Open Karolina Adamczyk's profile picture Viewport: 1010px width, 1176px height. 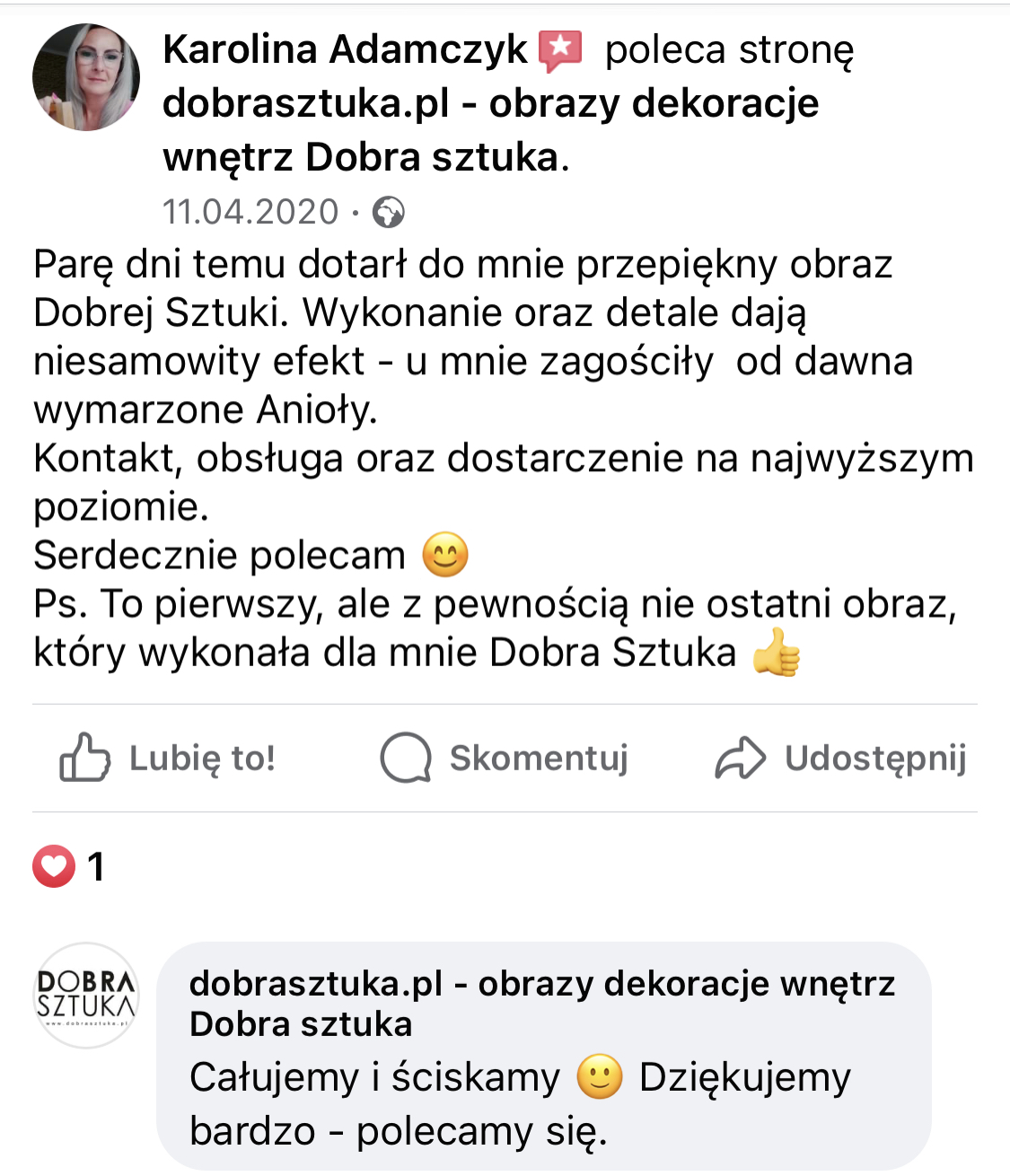pyautogui.click(x=86, y=77)
